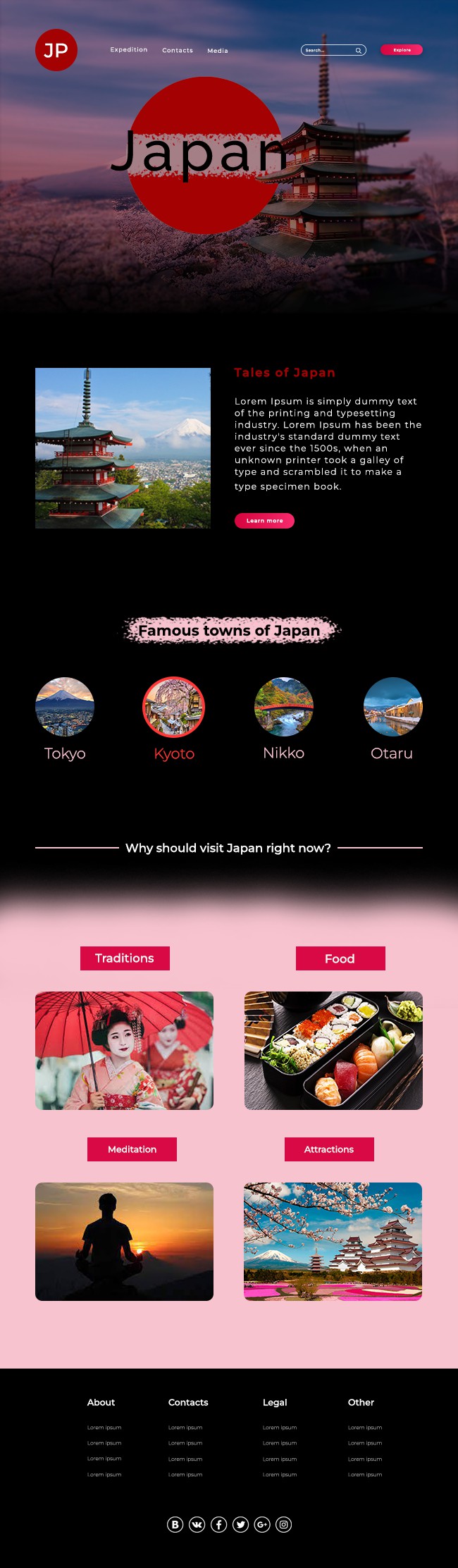Open the Expedition link in the top menu
The width and height of the screenshot is (458, 1568).
click(x=129, y=50)
